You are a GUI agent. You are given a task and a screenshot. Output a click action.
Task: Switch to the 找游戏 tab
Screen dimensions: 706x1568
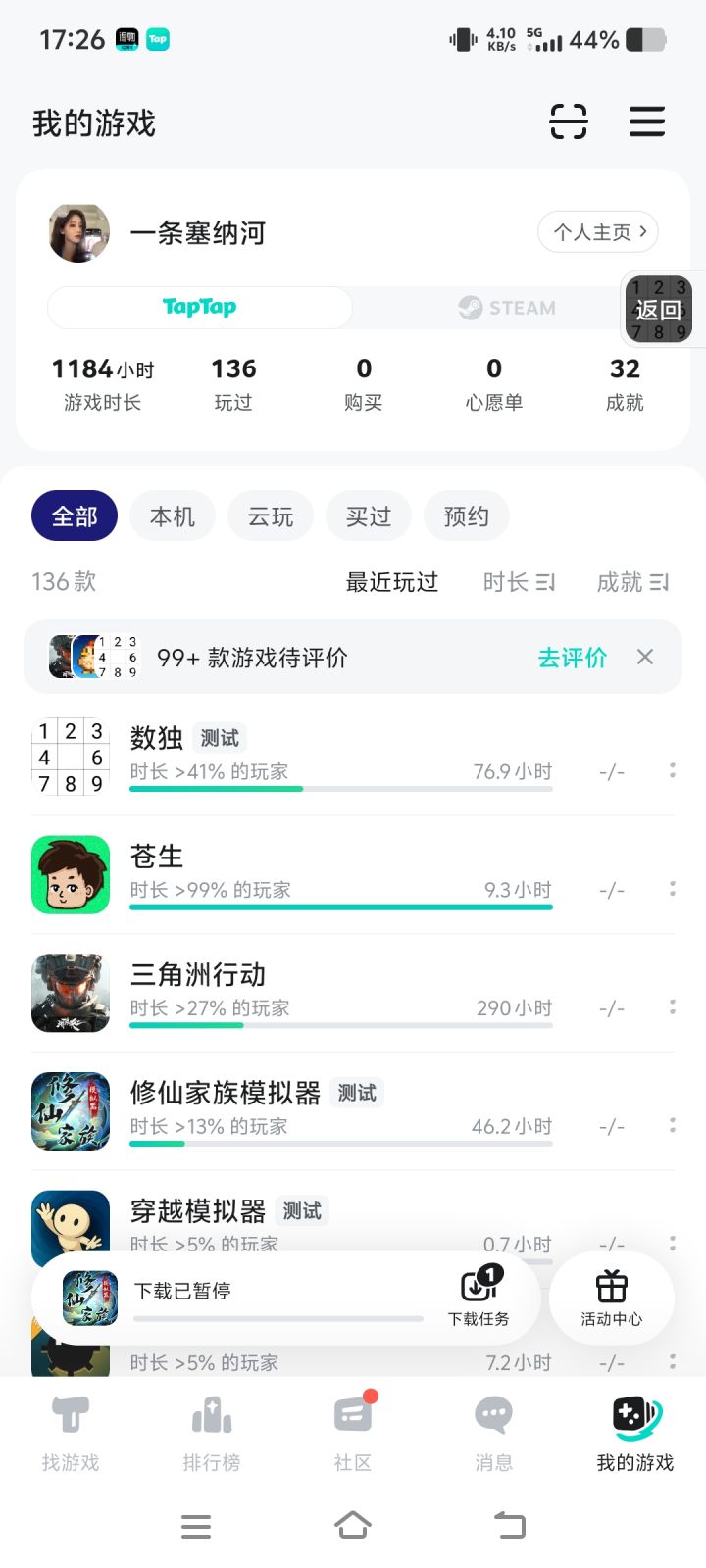tap(71, 1433)
